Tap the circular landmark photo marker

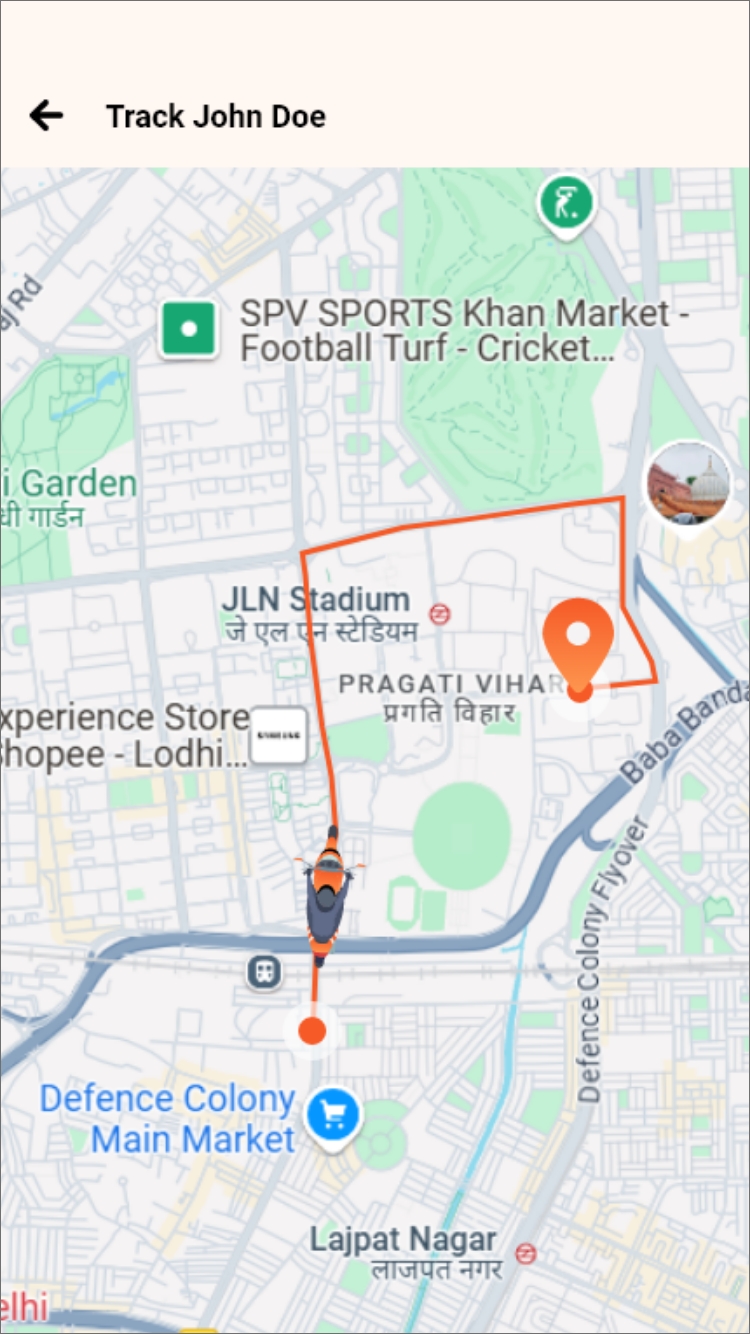pyautogui.click(x=688, y=485)
